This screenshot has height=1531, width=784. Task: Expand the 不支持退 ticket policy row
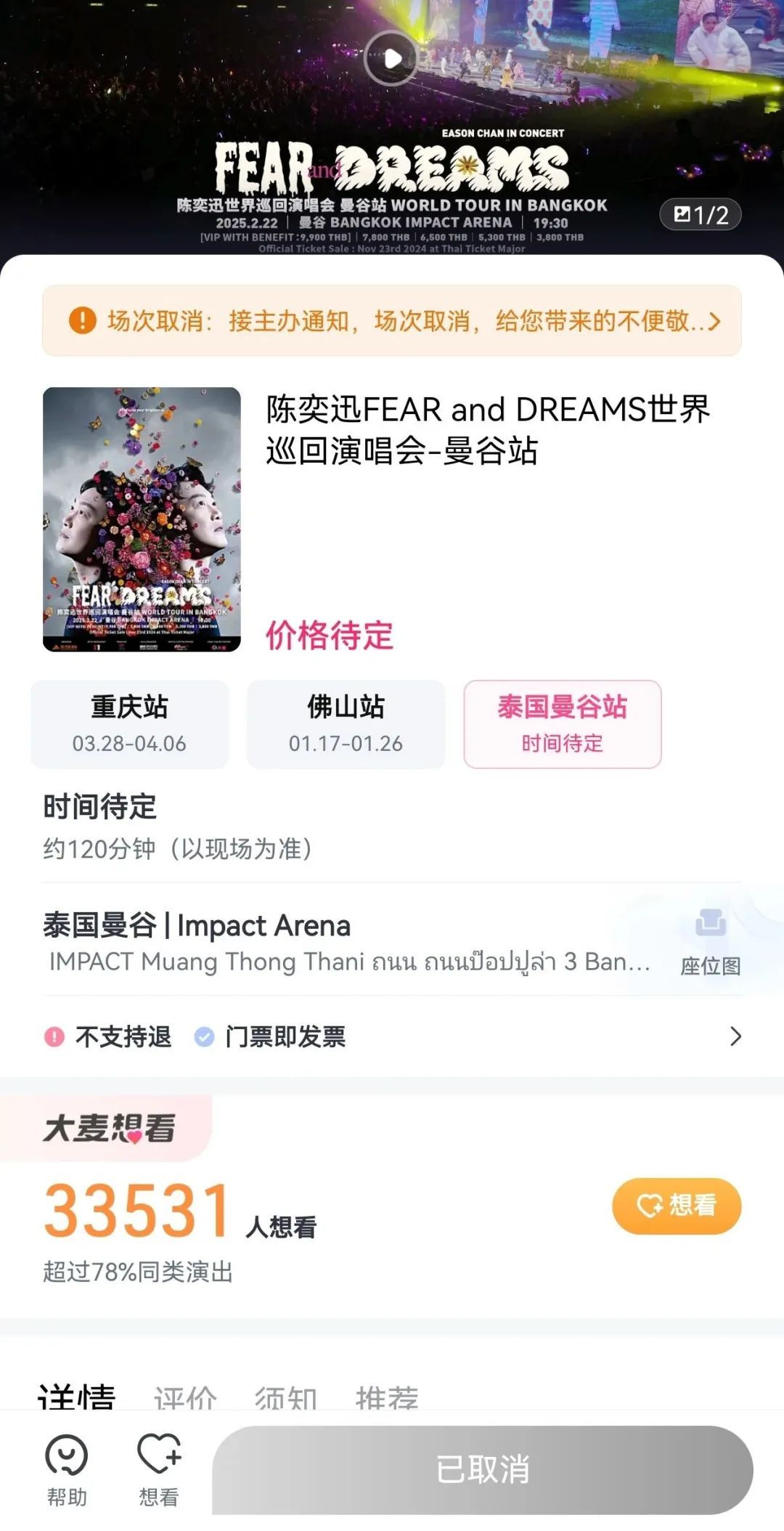pos(392,1036)
